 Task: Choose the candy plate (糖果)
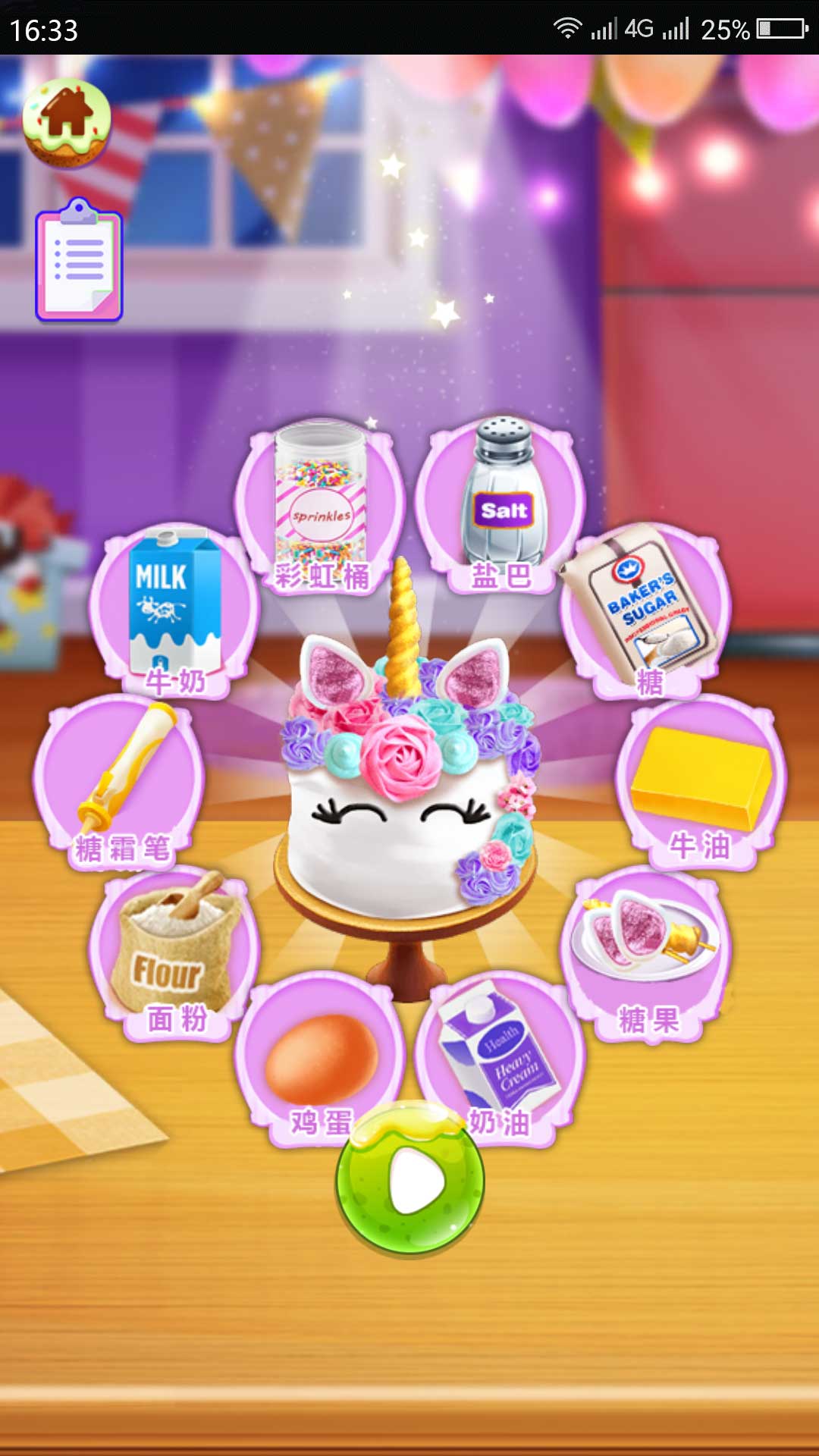tap(647, 952)
